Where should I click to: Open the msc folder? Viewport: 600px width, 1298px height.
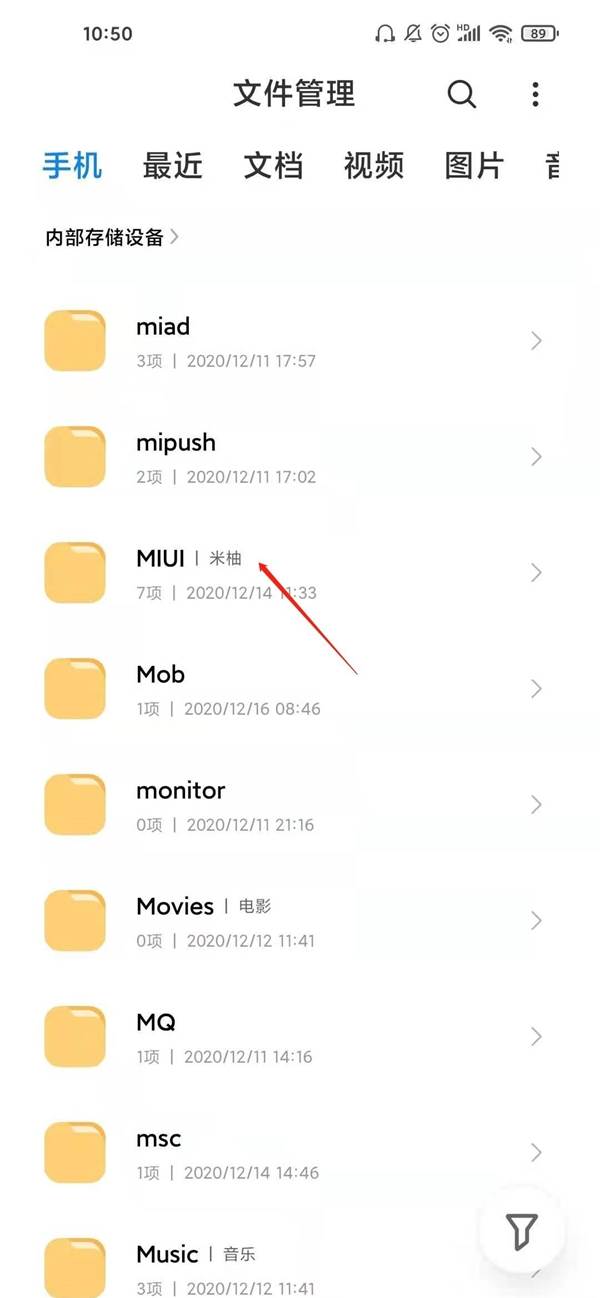(300, 1153)
